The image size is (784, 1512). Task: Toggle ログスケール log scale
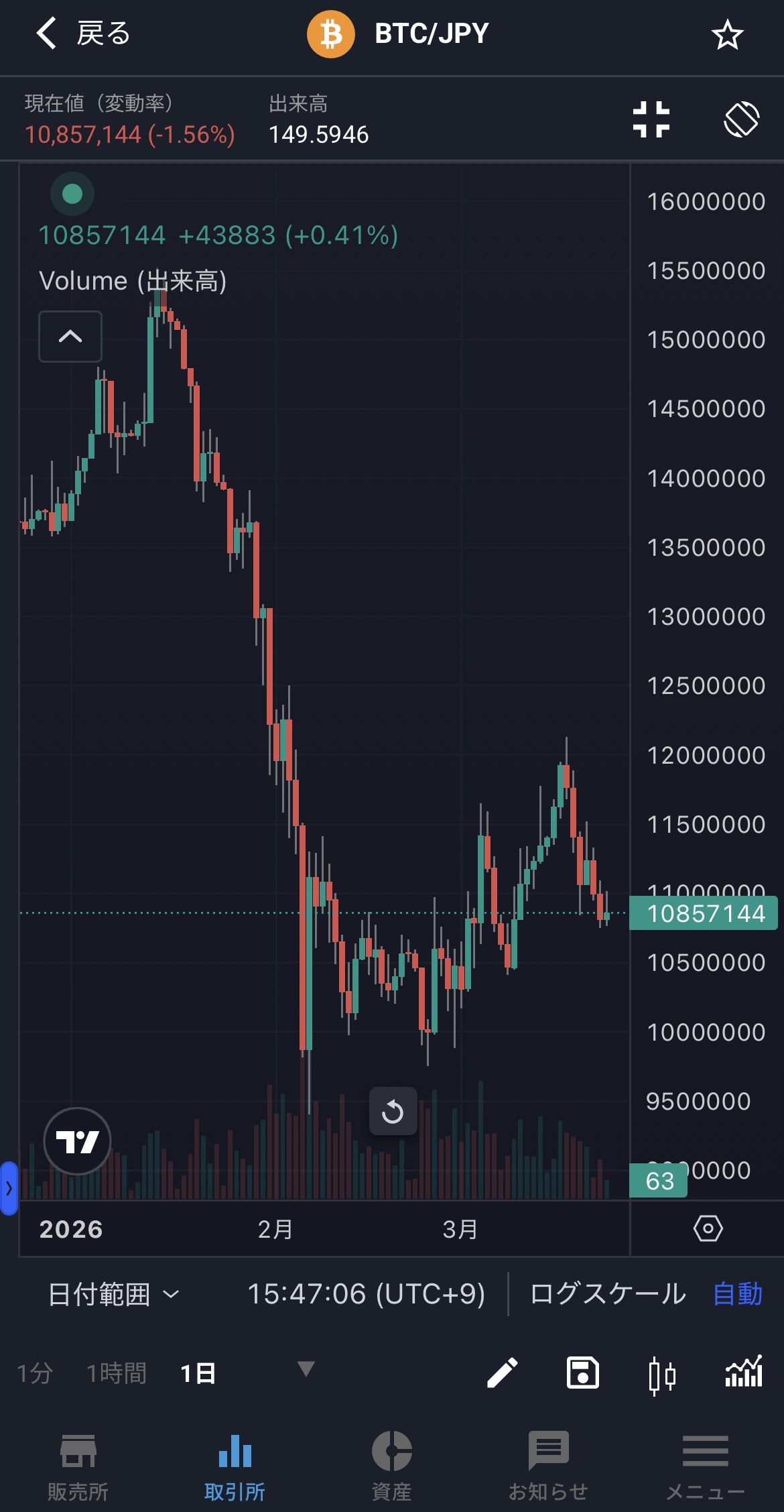[x=608, y=1294]
